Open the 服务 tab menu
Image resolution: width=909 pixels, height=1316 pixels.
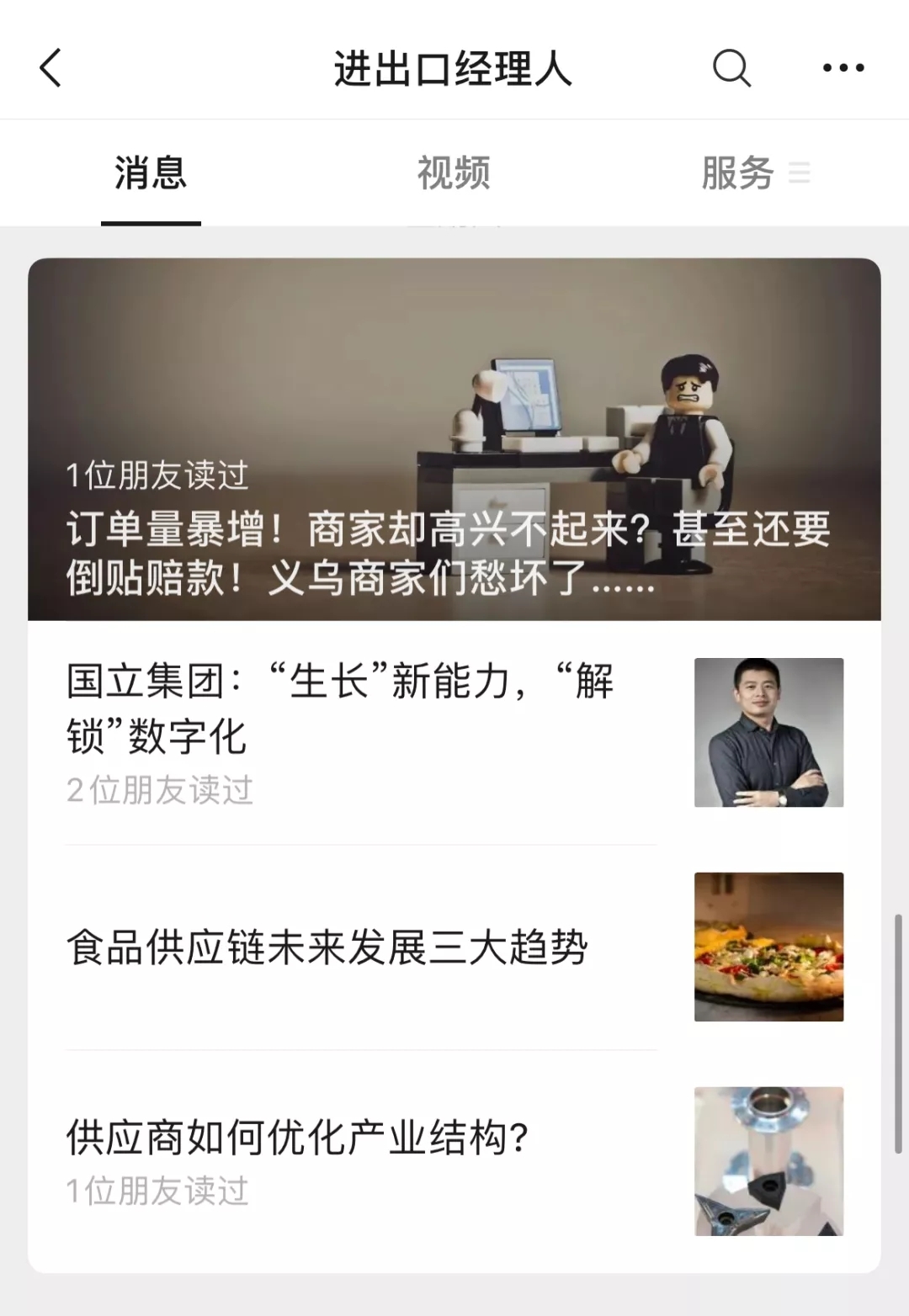click(754, 173)
